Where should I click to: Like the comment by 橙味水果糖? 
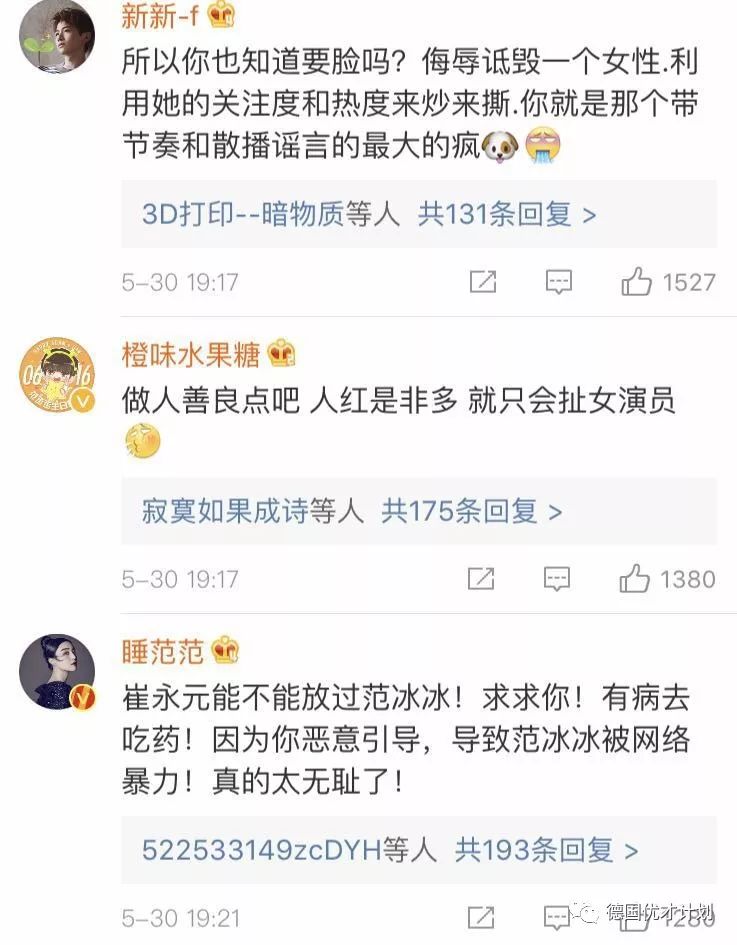634,579
